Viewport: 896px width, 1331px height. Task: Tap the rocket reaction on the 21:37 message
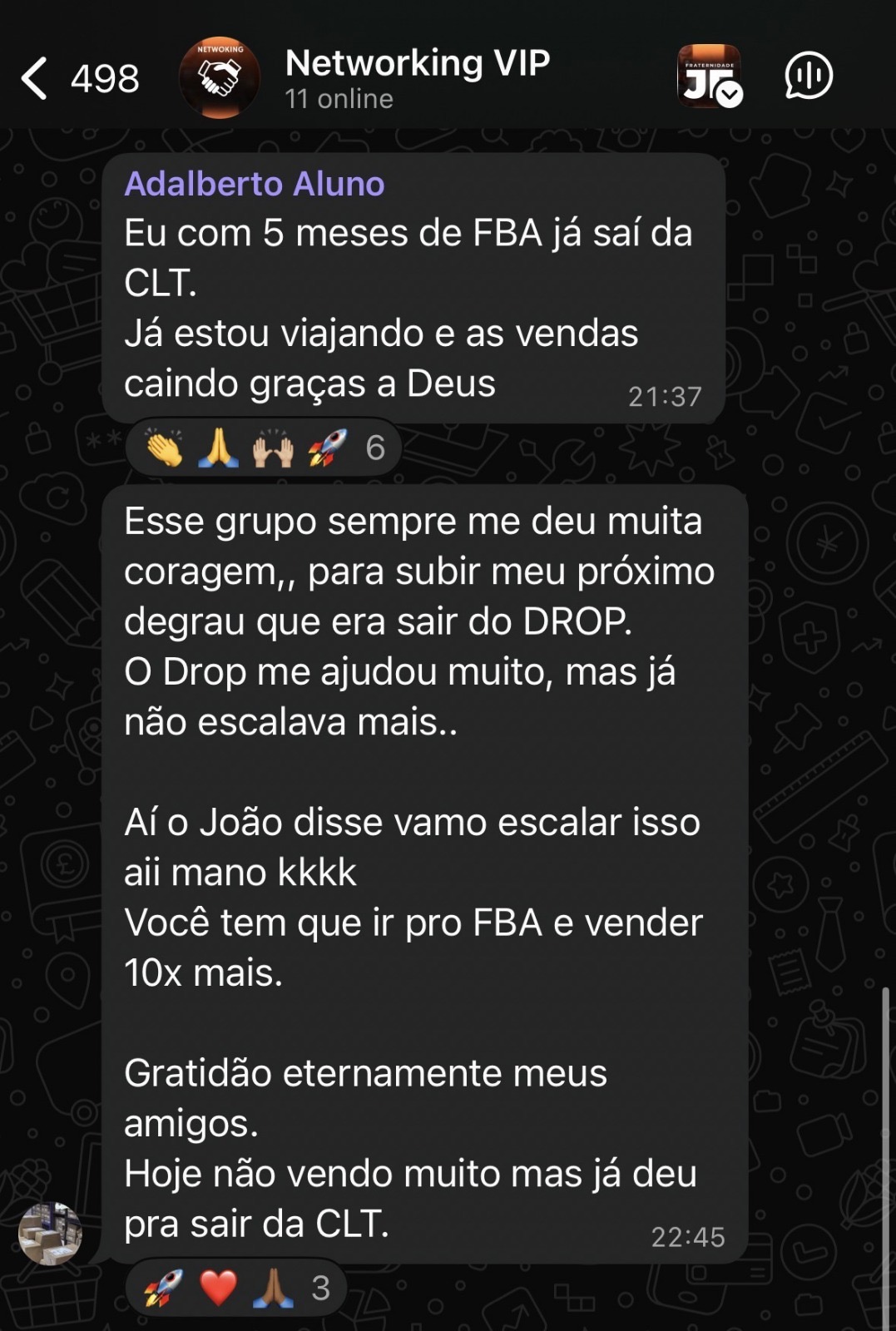[326, 448]
